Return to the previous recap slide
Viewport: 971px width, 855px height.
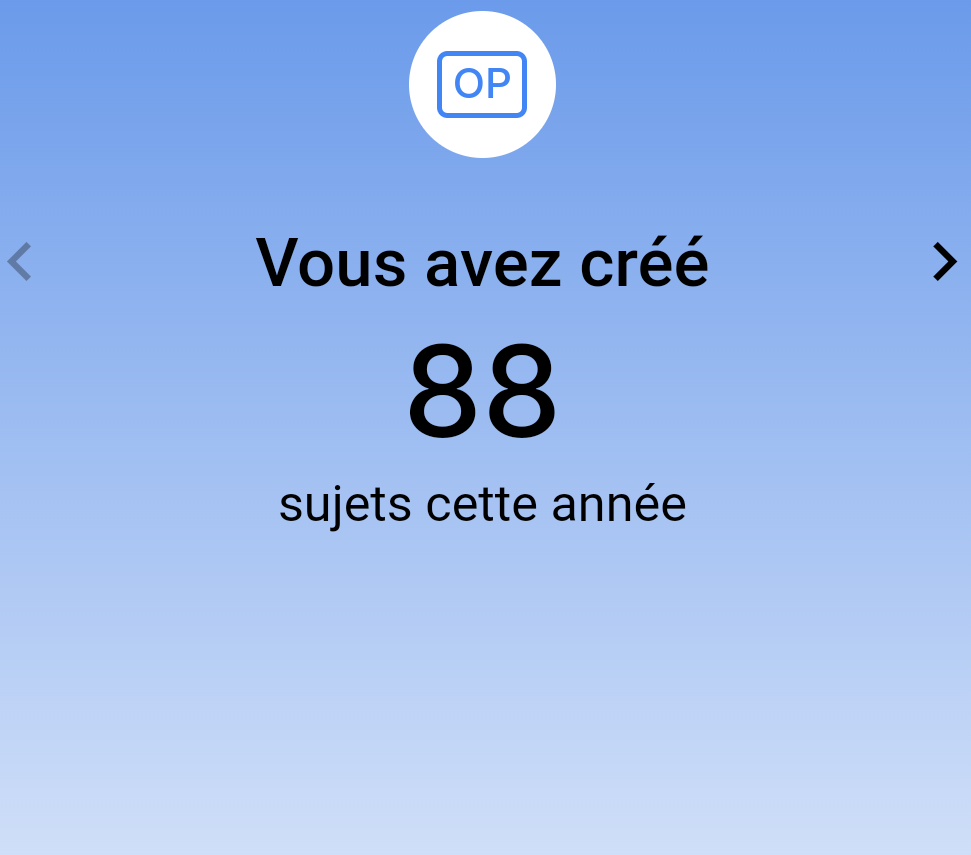point(20,262)
